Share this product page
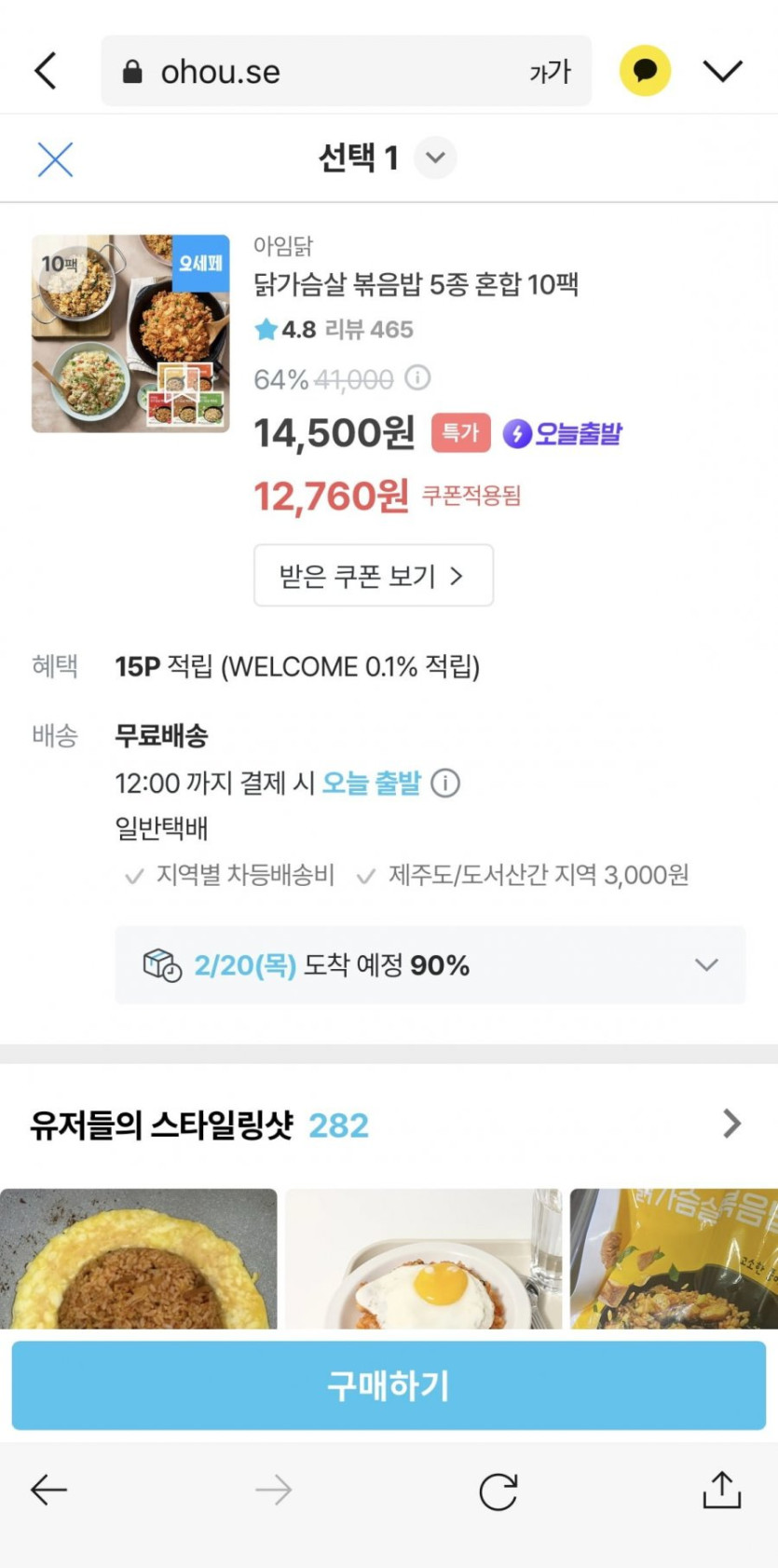This screenshot has width=778, height=1568. [721, 1490]
